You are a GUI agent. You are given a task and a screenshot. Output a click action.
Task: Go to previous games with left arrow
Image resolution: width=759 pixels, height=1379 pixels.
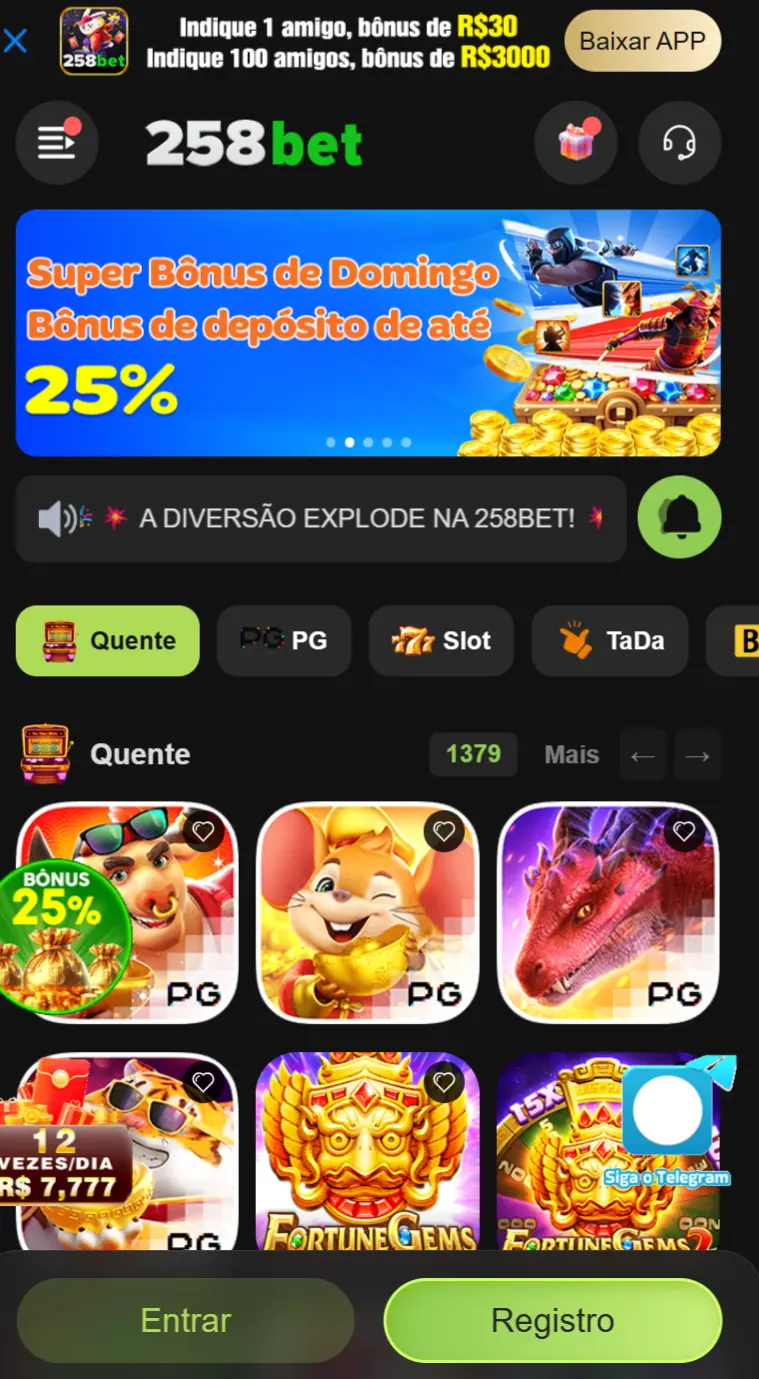[x=643, y=756]
